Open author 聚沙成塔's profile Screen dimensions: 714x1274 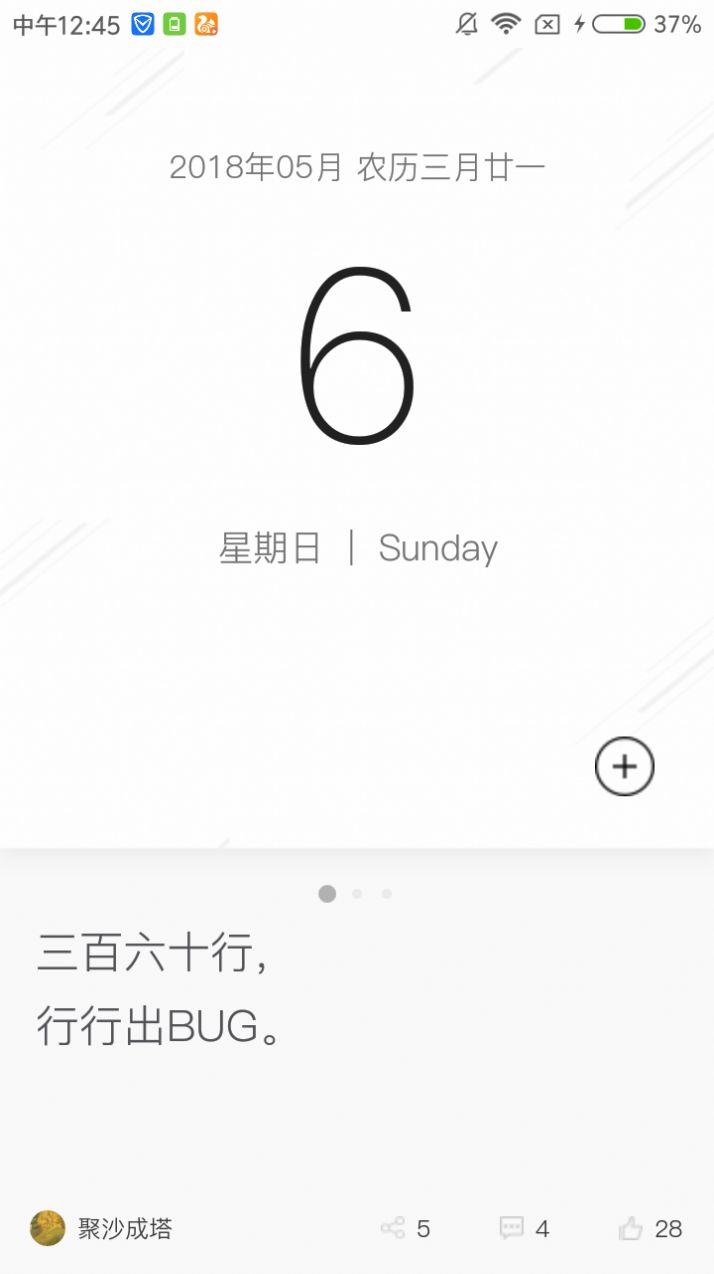click(101, 1228)
